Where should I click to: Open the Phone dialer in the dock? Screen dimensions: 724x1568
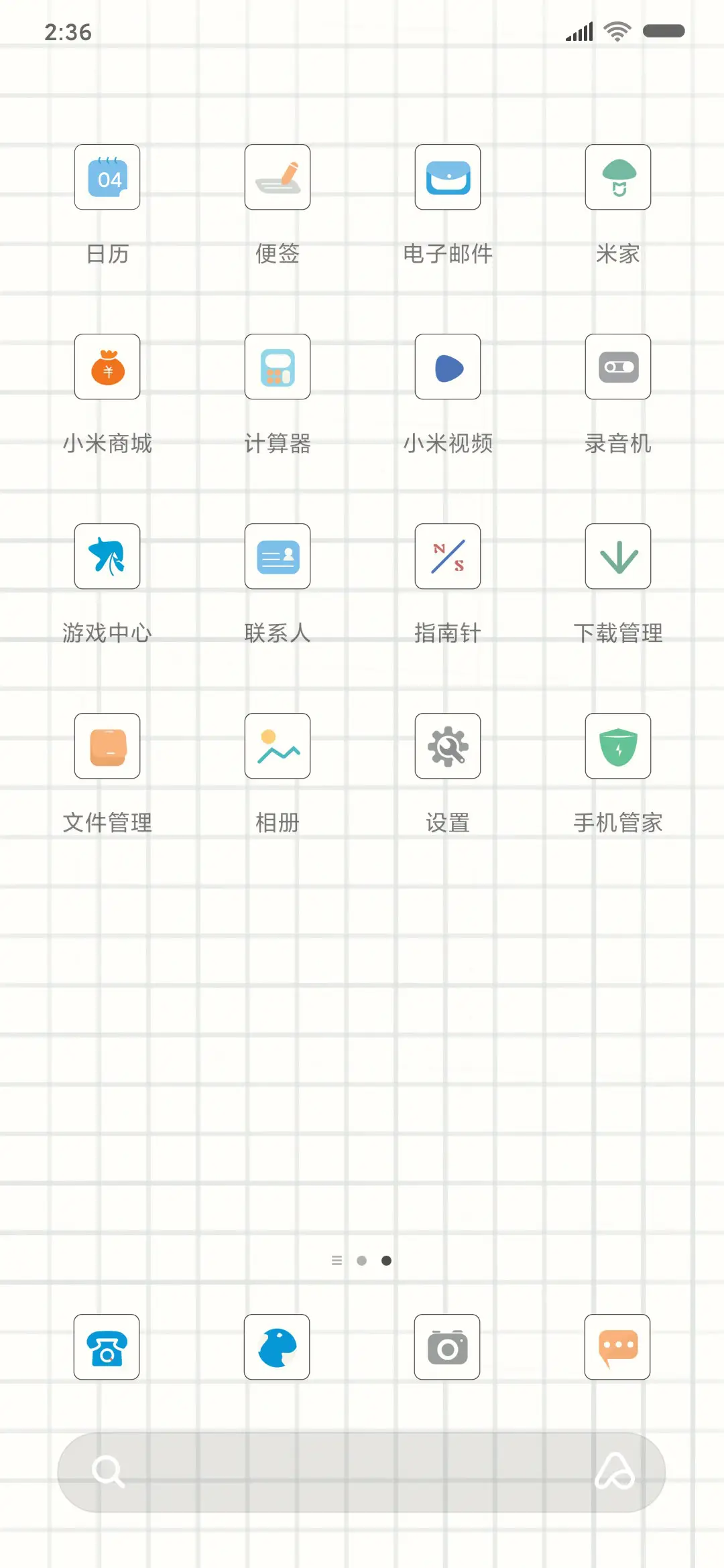[x=107, y=1347]
